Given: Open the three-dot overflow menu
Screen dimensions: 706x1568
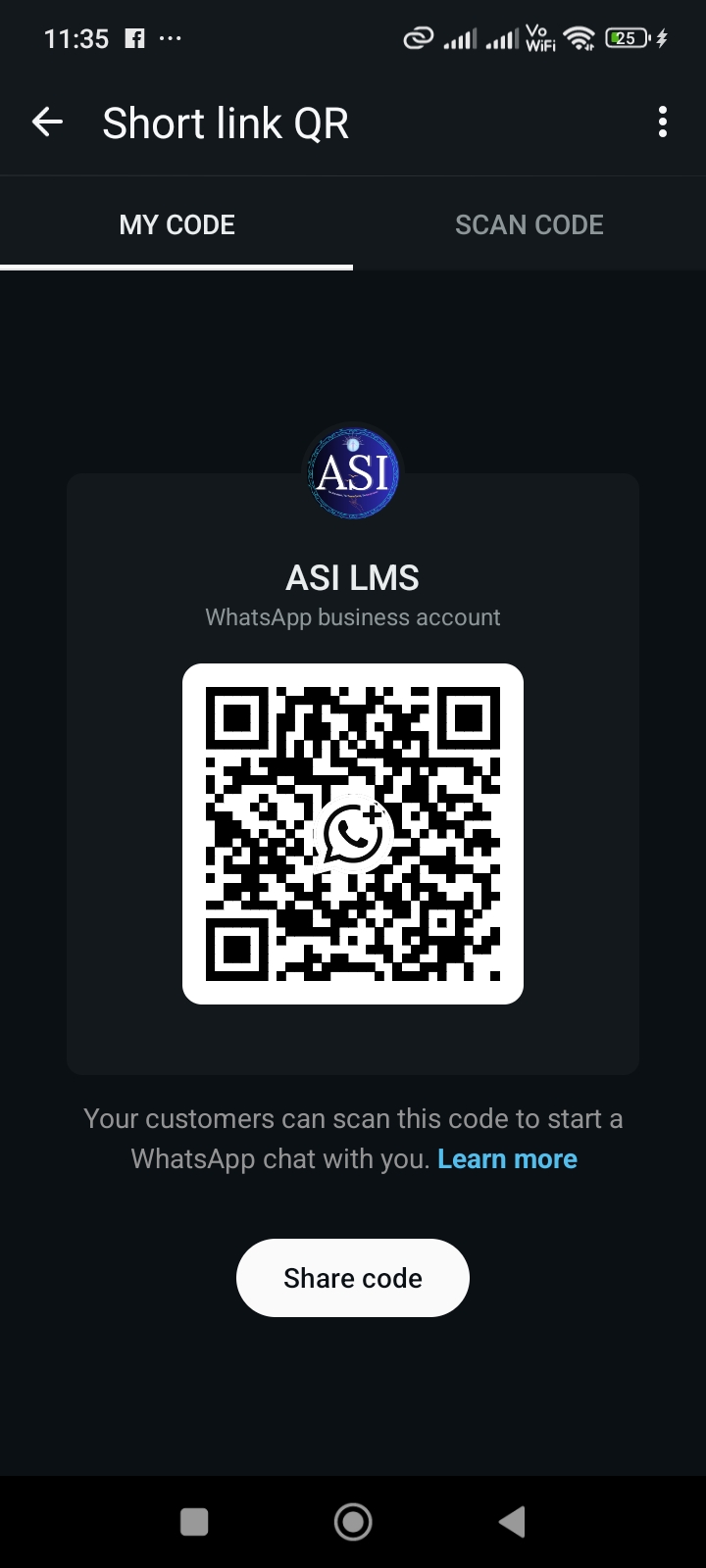Looking at the screenshot, I should coord(663,122).
